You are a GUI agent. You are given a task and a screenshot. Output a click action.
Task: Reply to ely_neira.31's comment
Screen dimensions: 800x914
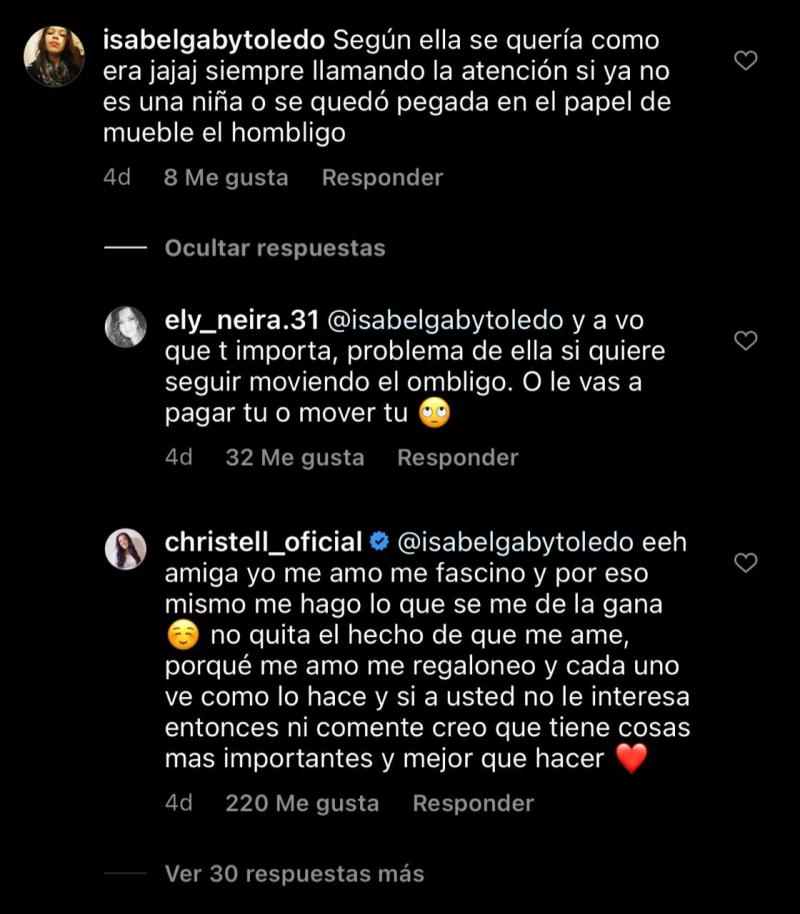pos(457,458)
